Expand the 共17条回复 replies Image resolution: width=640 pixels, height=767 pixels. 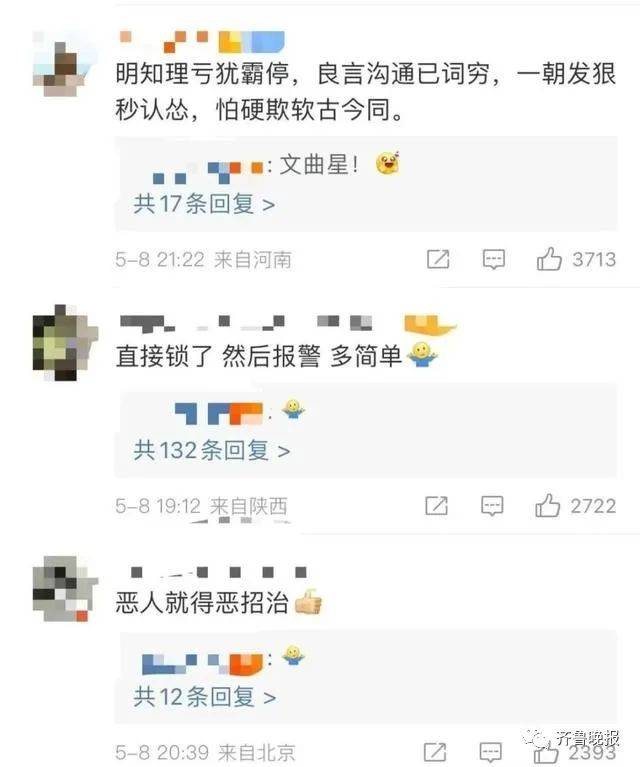click(x=204, y=204)
